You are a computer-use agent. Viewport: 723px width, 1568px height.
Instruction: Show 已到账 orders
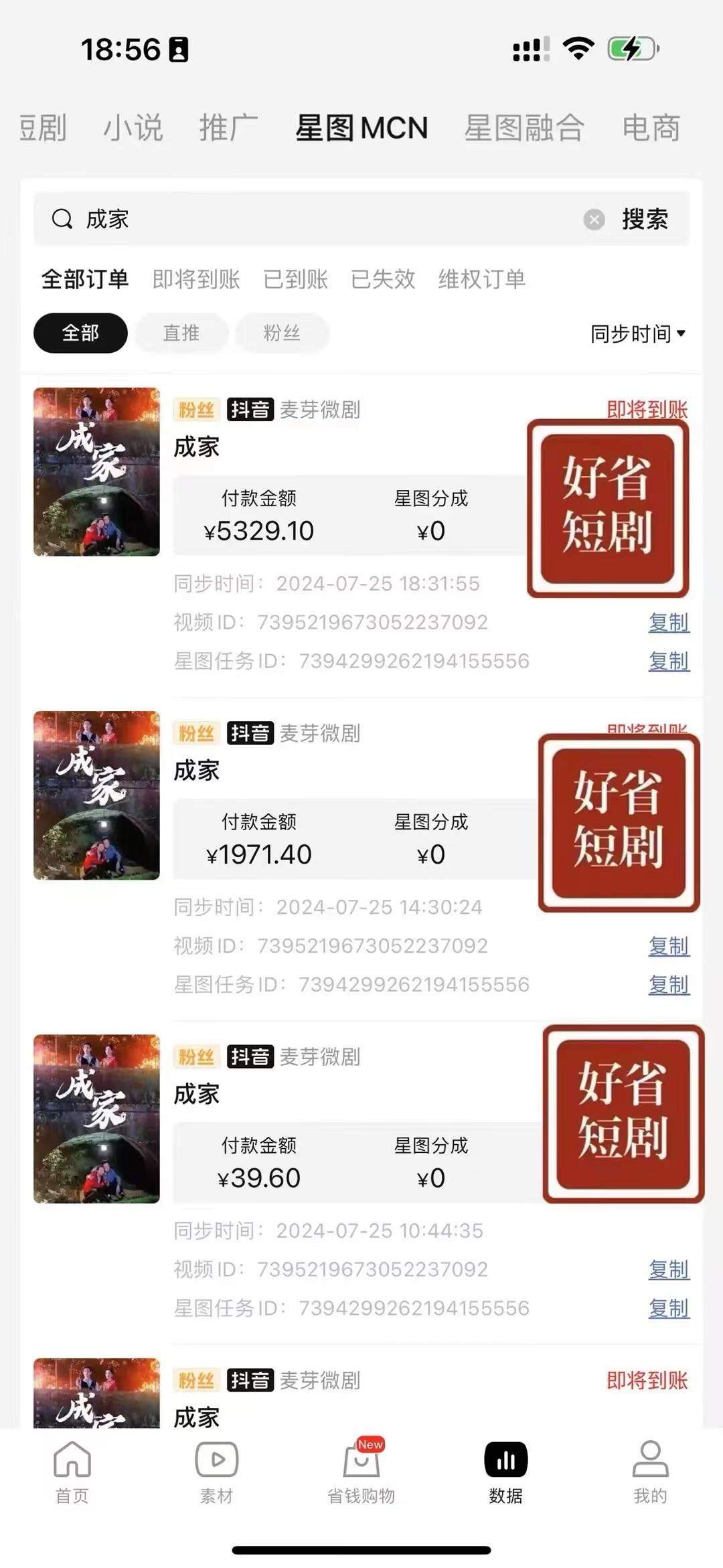(295, 279)
